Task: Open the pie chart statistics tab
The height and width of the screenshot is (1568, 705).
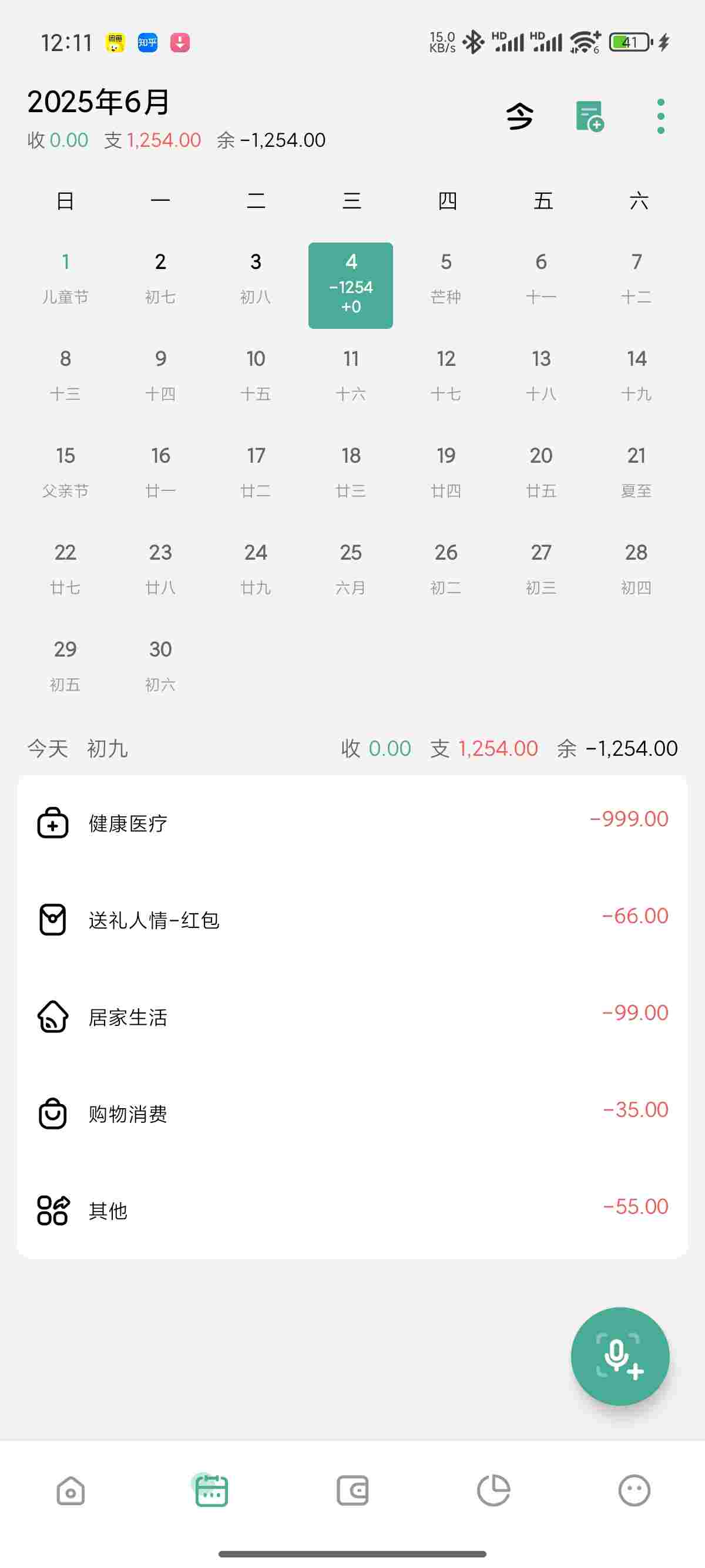Action: [493, 1490]
